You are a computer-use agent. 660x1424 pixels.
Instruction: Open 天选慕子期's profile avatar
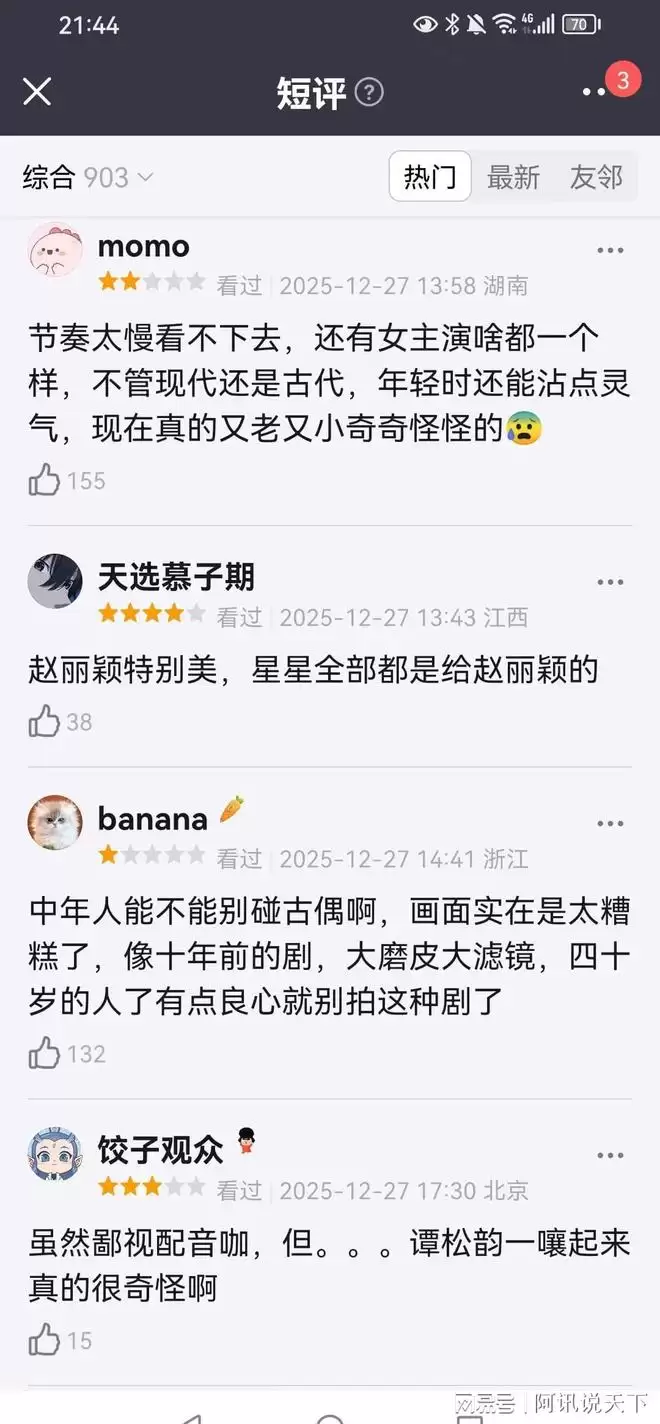[54, 581]
